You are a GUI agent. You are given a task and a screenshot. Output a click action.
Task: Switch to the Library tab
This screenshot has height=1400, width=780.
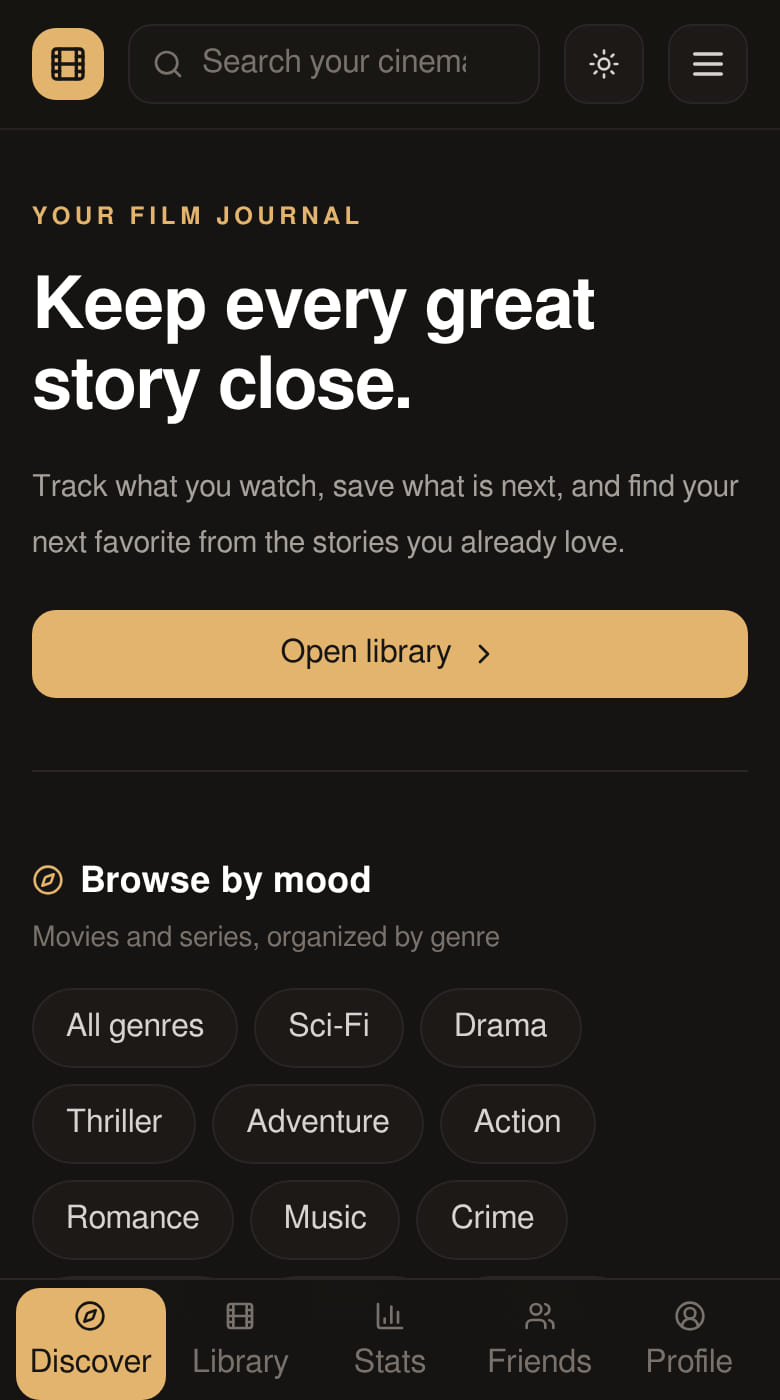pyautogui.click(x=240, y=1343)
